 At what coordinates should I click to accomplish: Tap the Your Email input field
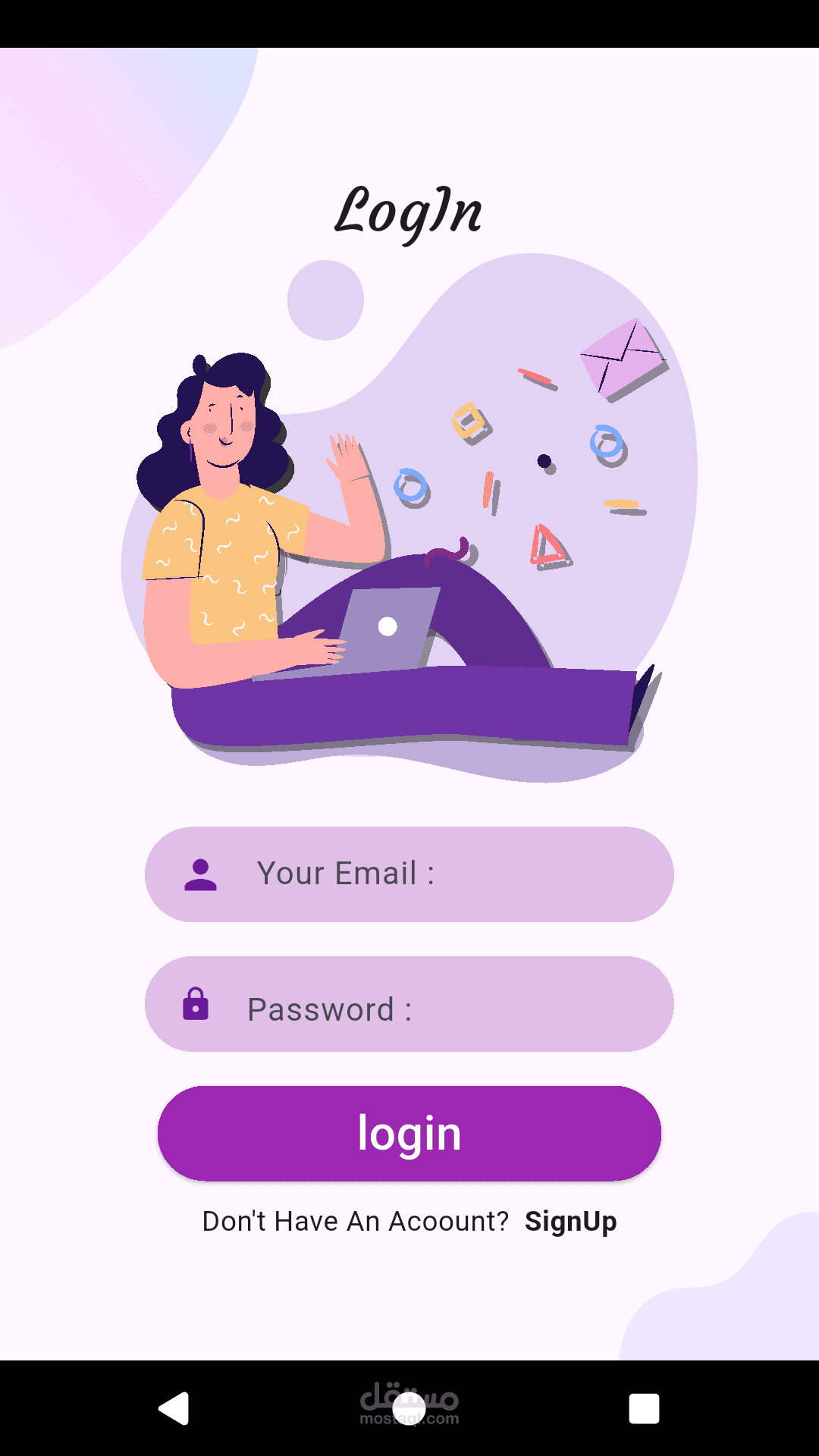(x=409, y=874)
